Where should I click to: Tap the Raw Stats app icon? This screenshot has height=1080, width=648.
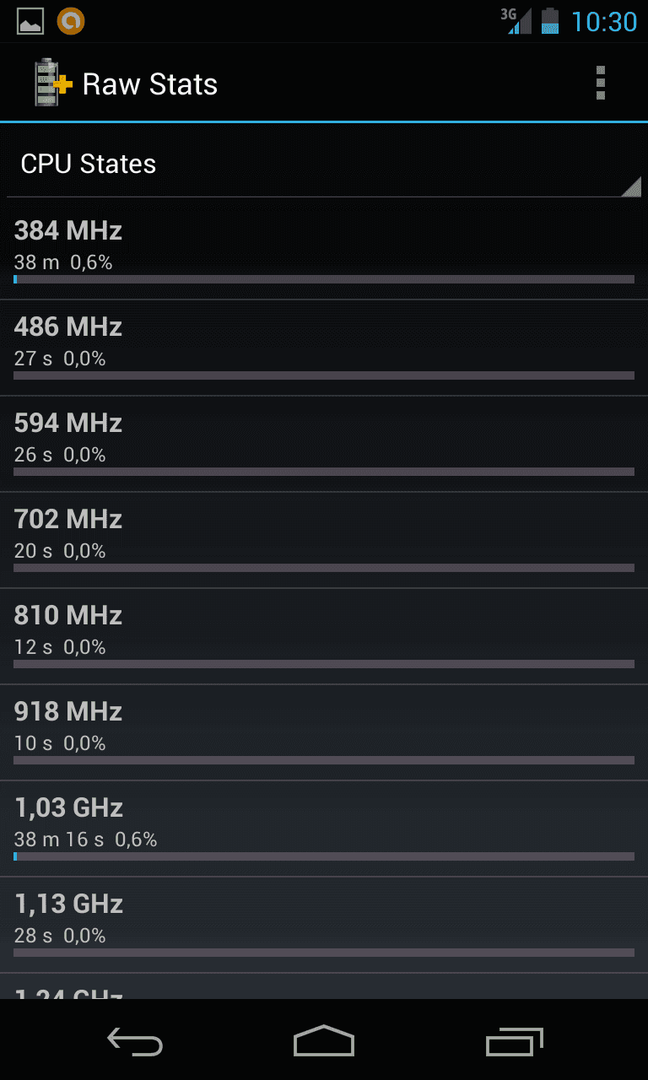point(53,83)
